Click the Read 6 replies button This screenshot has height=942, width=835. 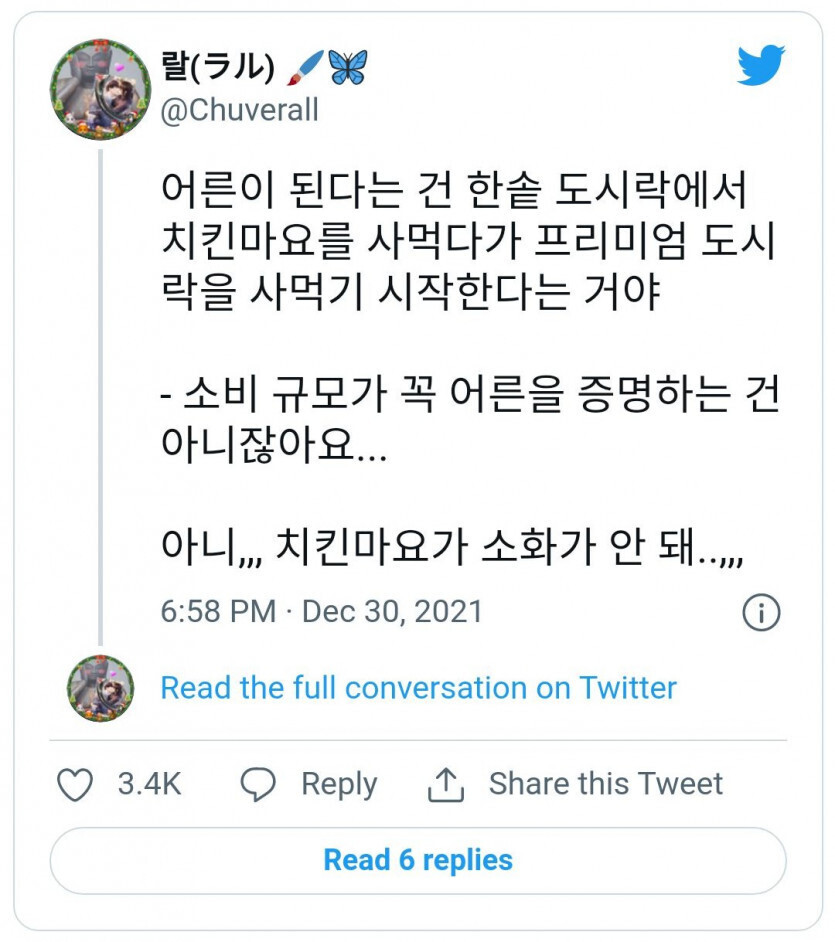click(417, 859)
